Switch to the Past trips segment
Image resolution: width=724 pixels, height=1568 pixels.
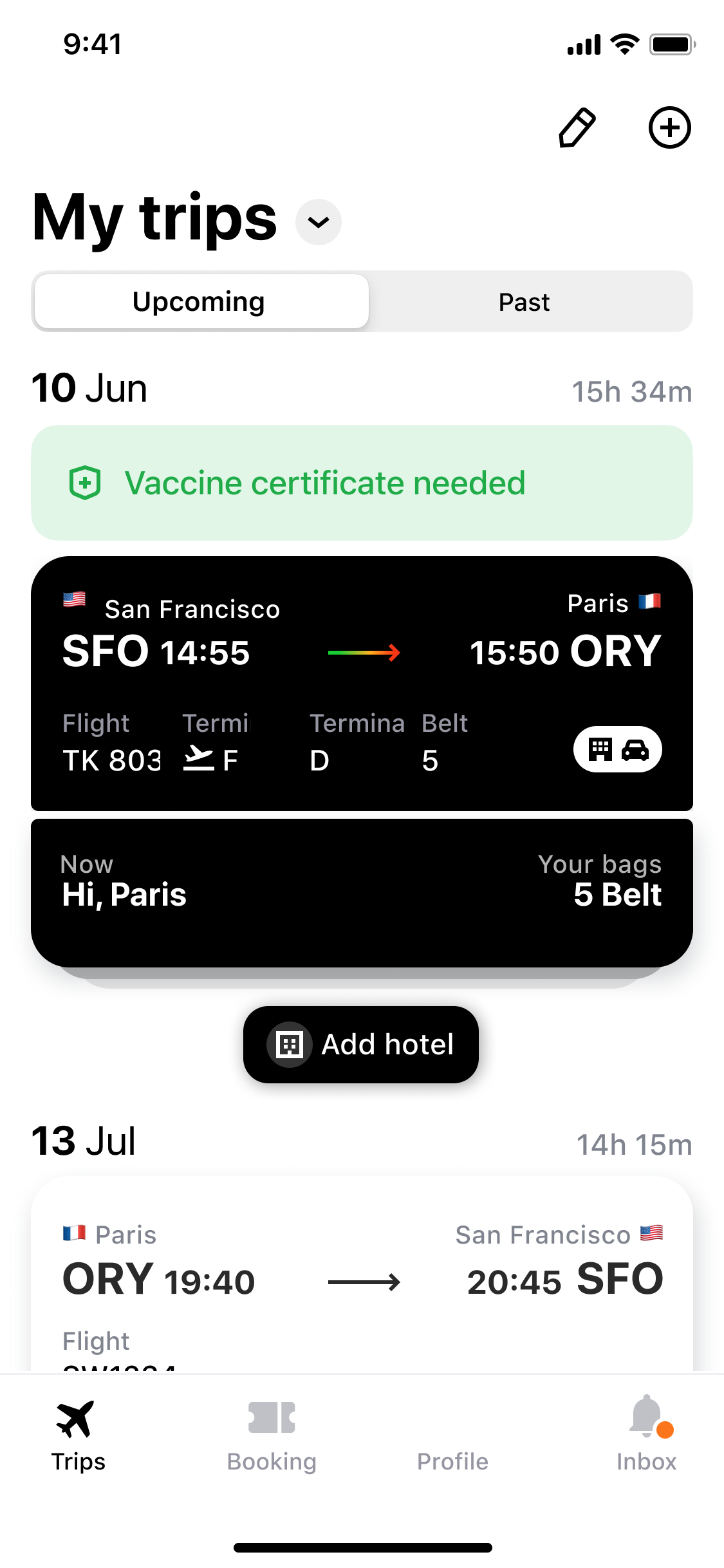point(524,302)
